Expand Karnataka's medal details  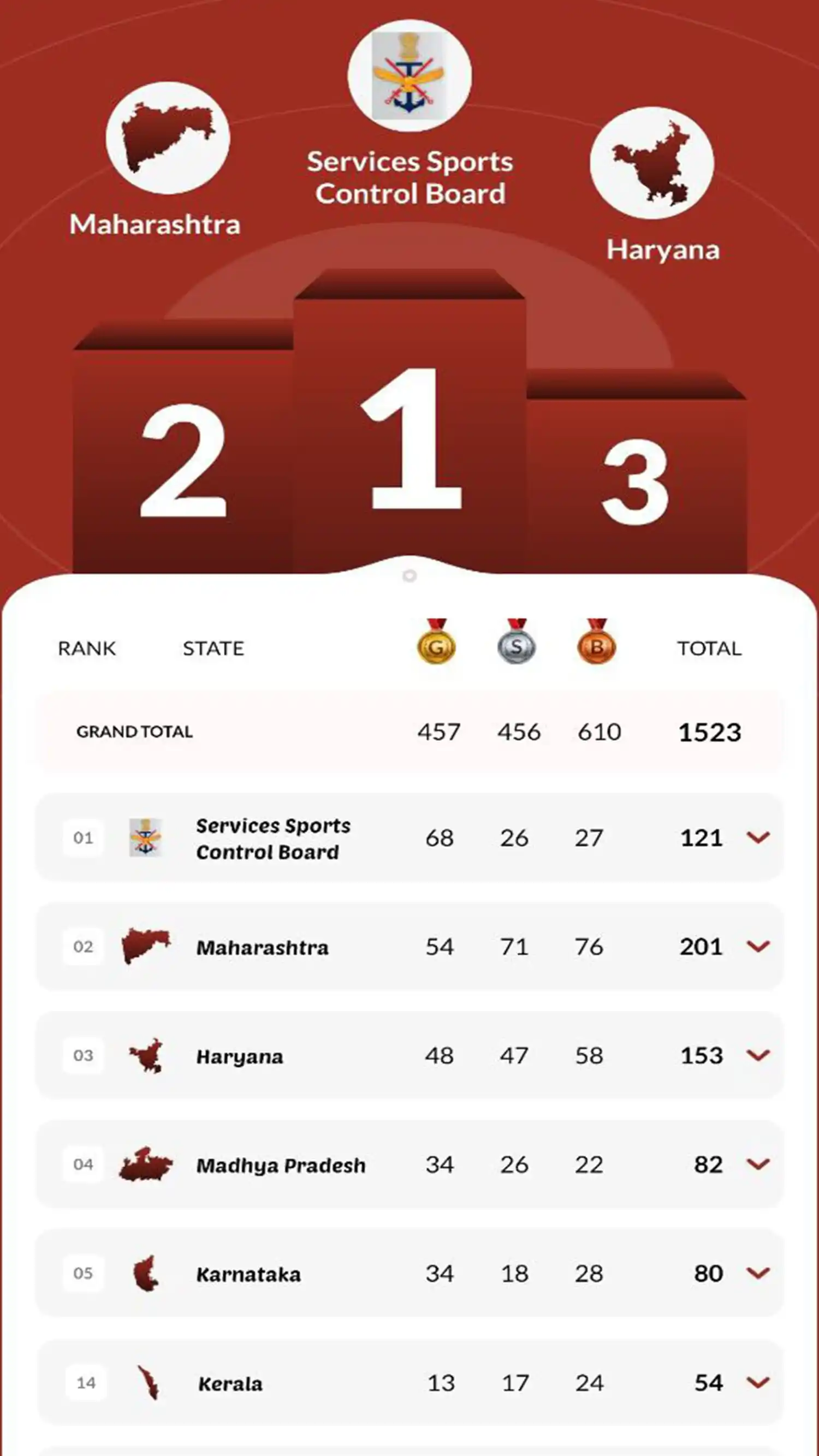tap(757, 1274)
